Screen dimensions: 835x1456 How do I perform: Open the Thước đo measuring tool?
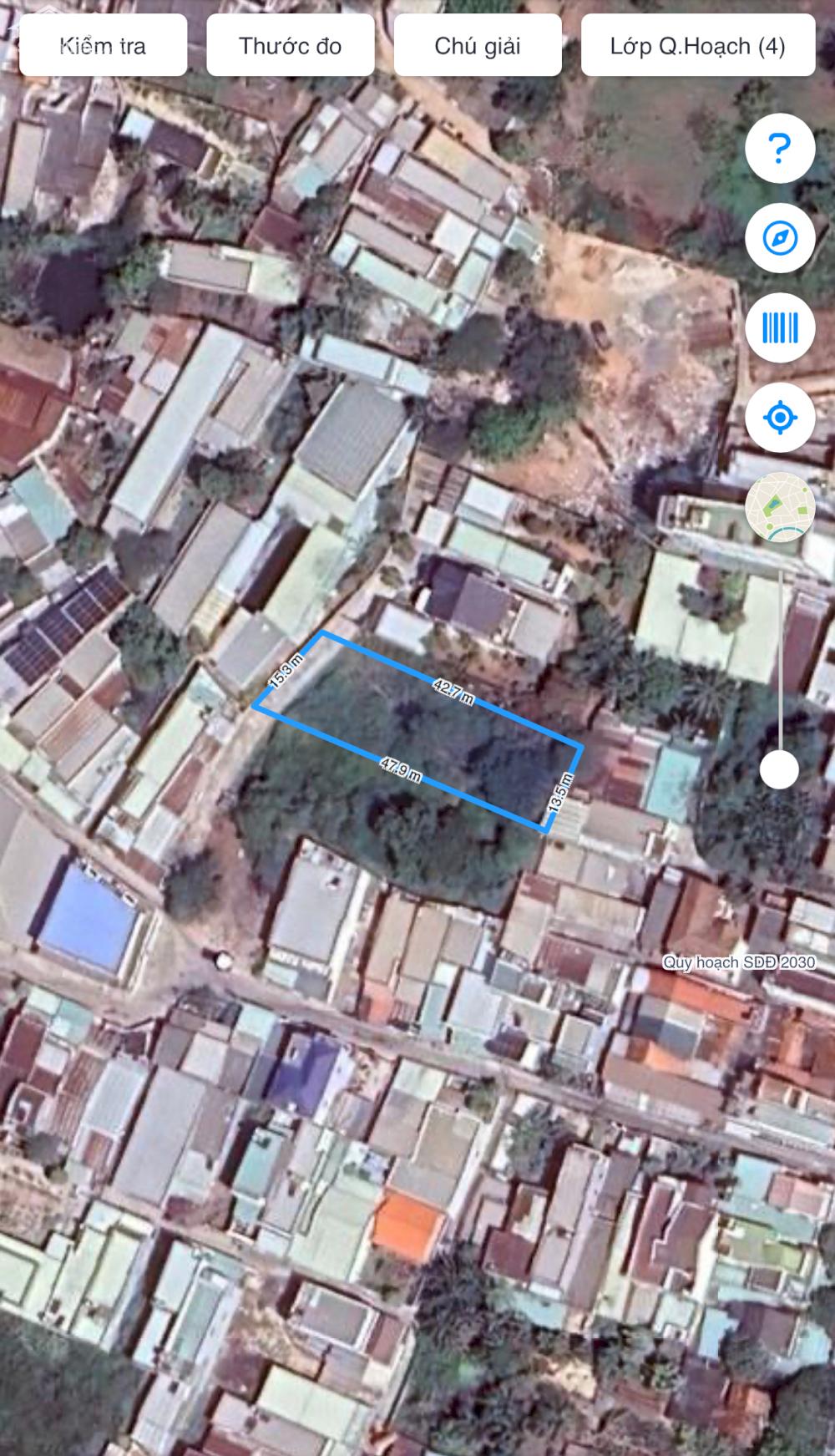291,46
